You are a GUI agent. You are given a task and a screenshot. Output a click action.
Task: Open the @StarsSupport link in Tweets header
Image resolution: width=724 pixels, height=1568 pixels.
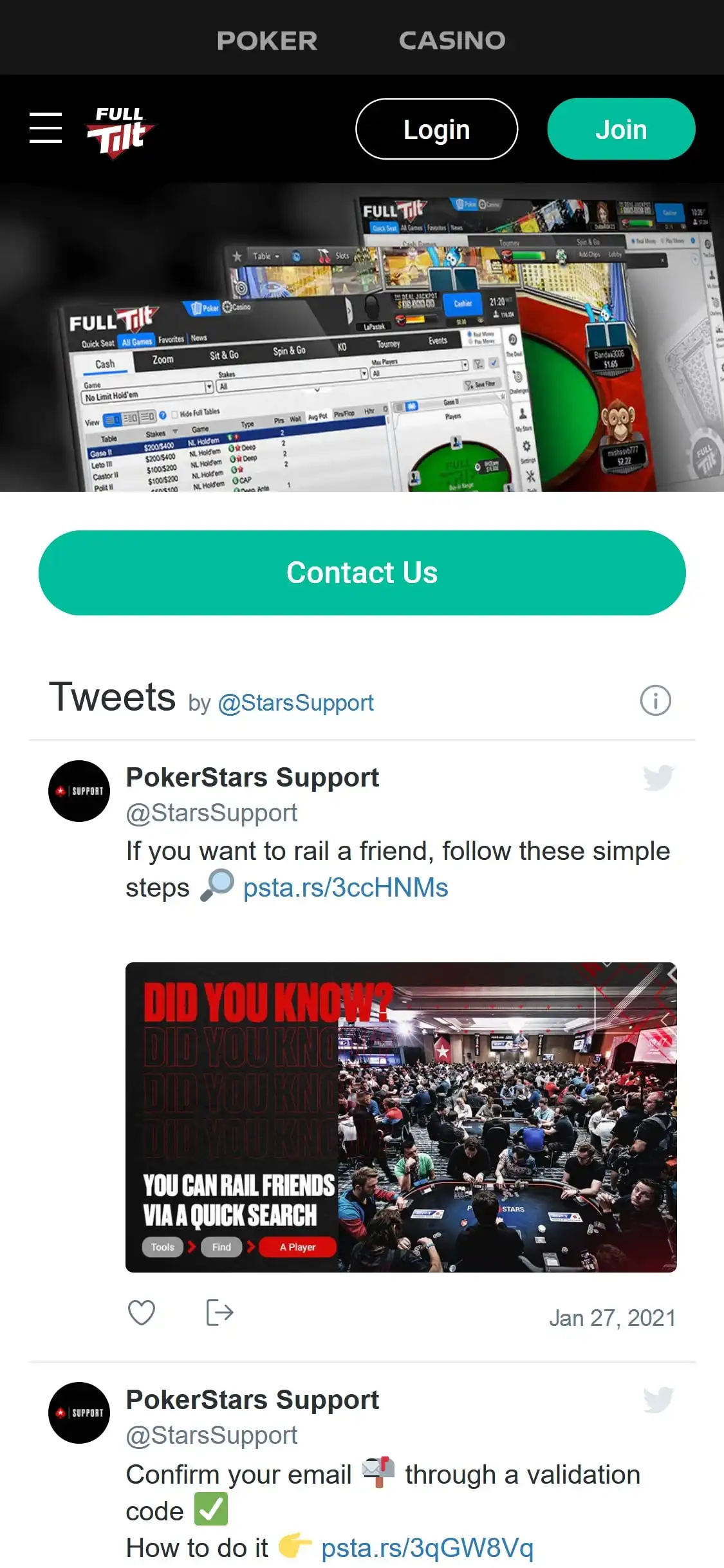tap(296, 703)
